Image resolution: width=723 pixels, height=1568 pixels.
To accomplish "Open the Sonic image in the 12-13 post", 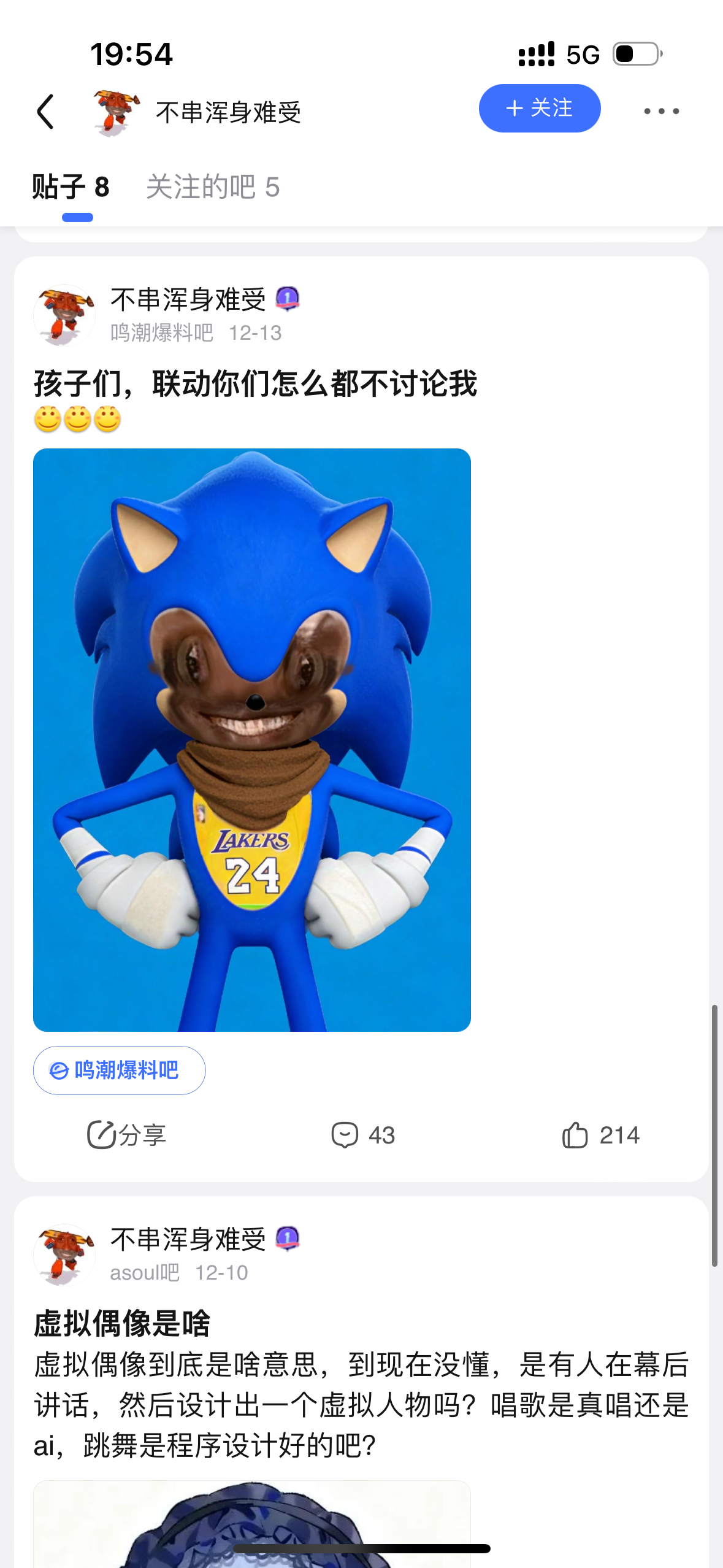I will (x=251, y=739).
